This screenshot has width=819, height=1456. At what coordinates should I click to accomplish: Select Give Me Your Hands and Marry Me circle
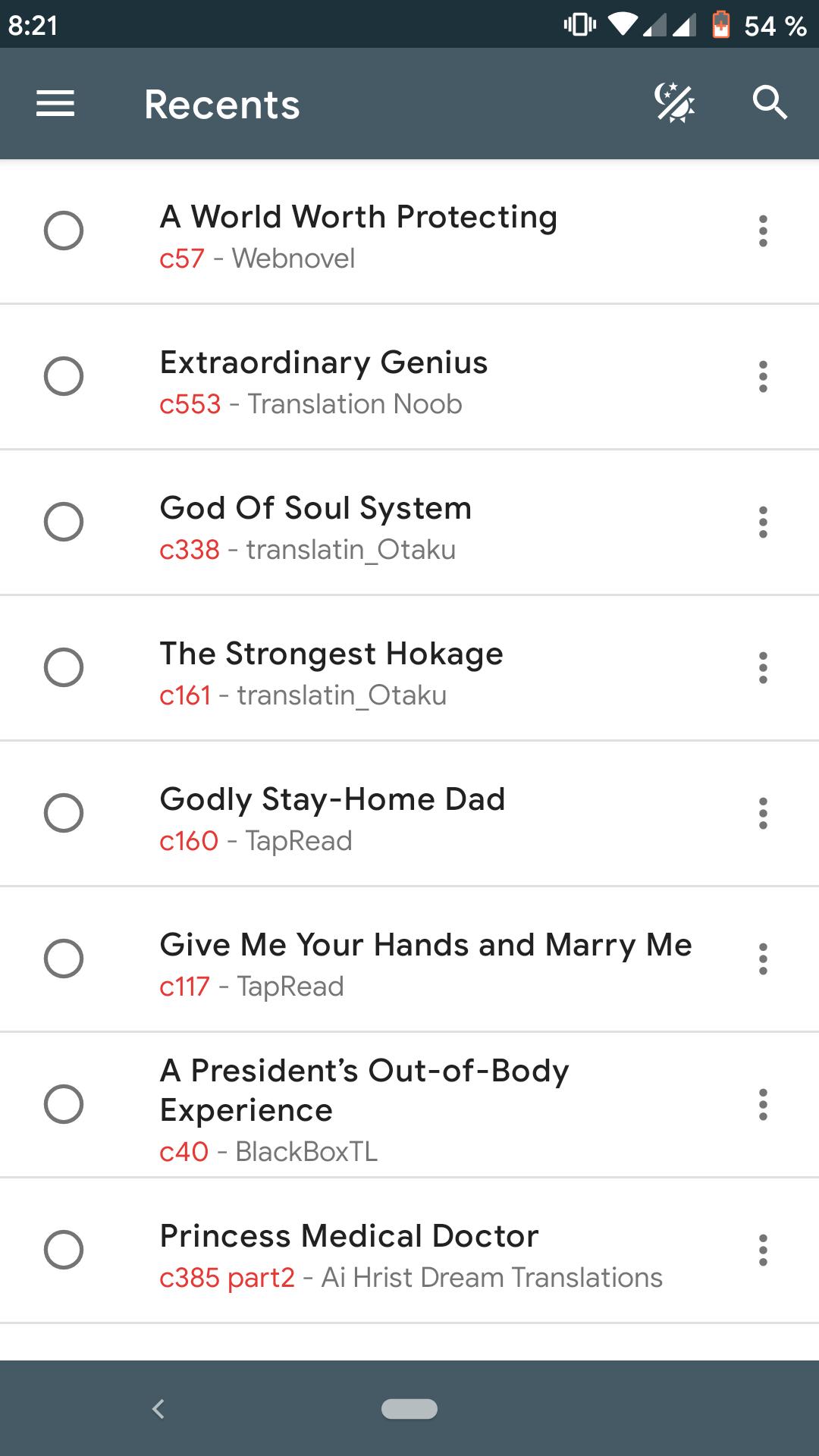coord(64,959)
